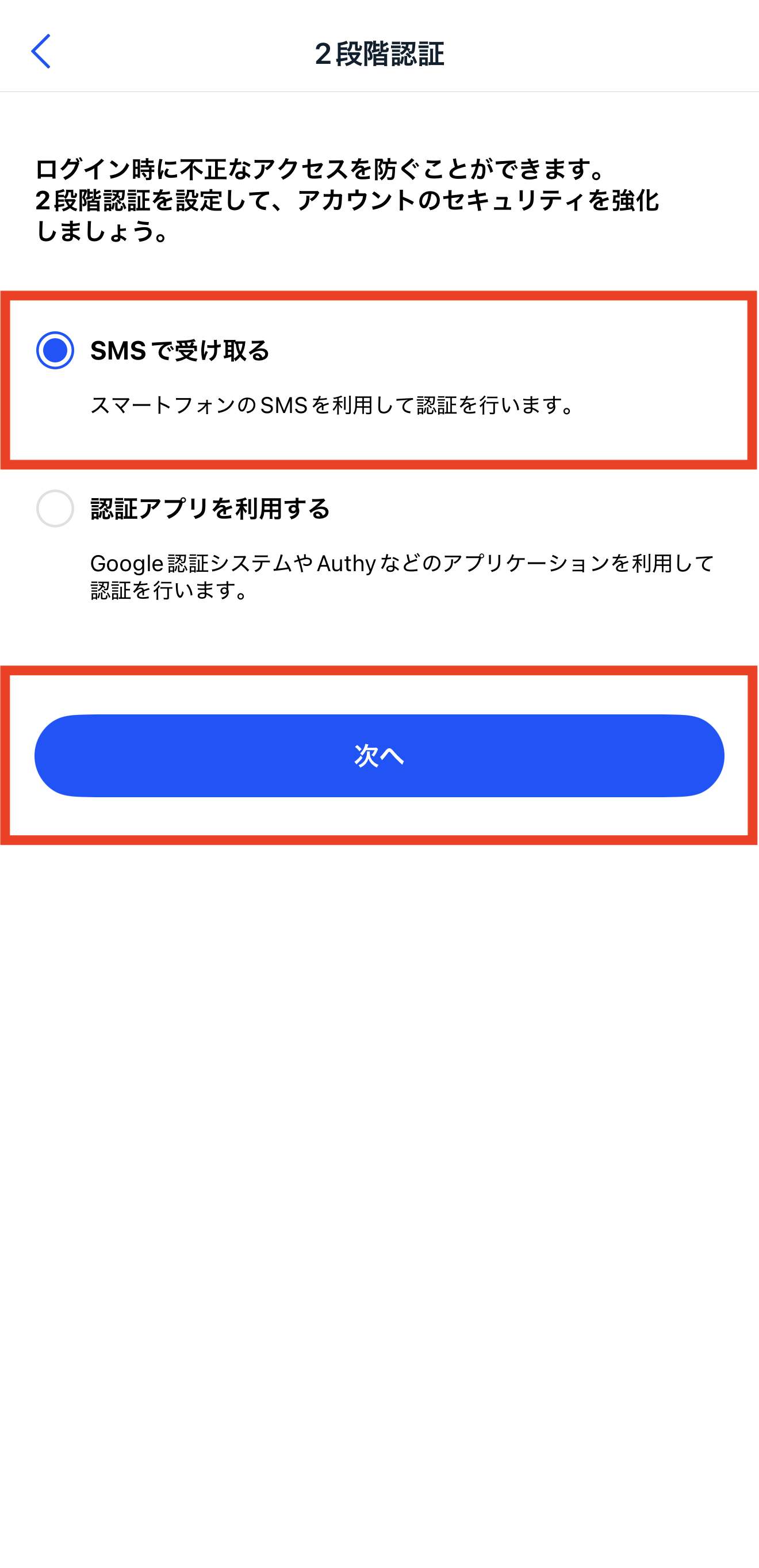
Task: Open the 2段階認証 header title
Action: (379, 52)
